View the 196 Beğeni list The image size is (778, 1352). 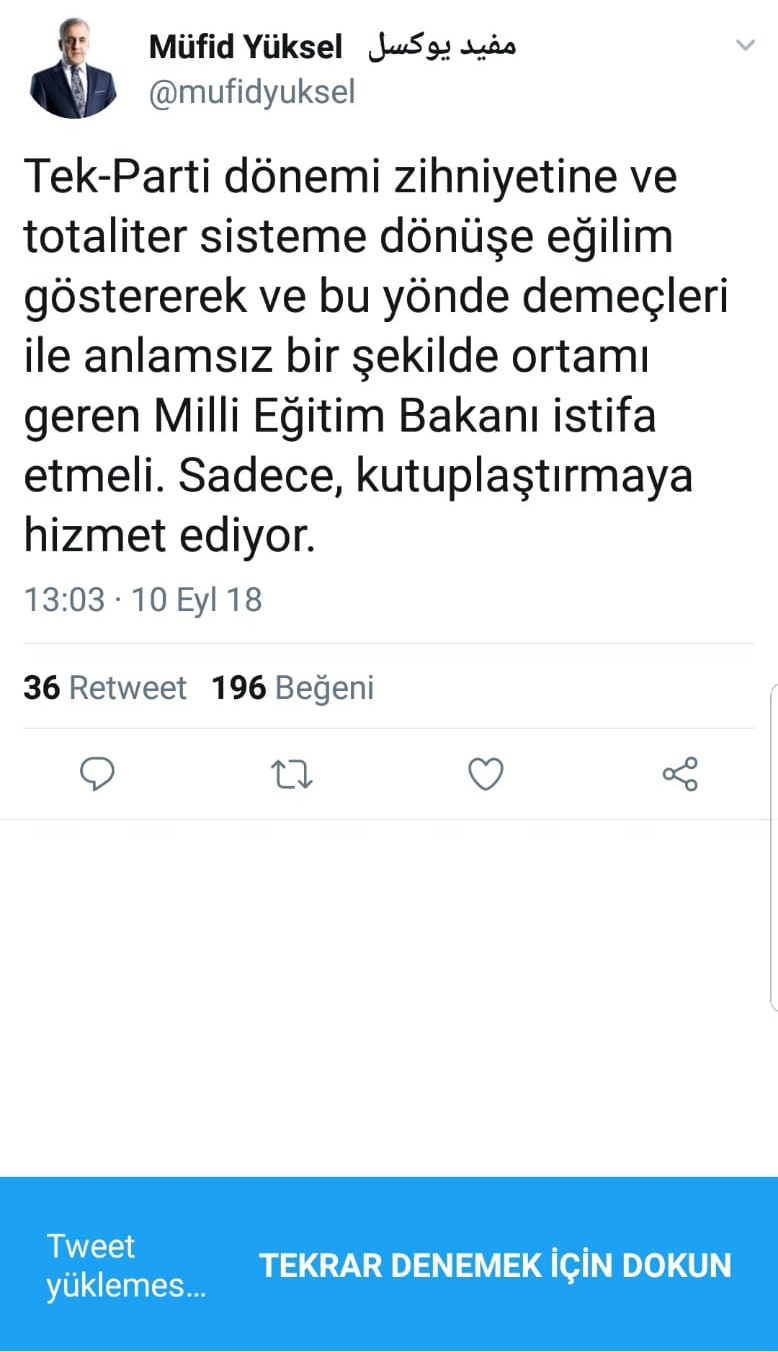(x=292, y=688)
